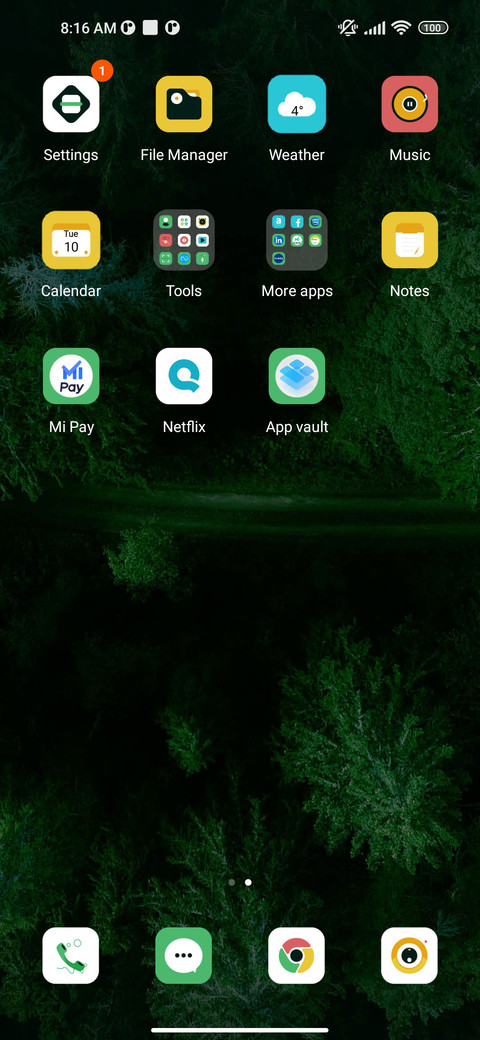Open App vault
This screenshot has width=480, height=1040.
296,376
